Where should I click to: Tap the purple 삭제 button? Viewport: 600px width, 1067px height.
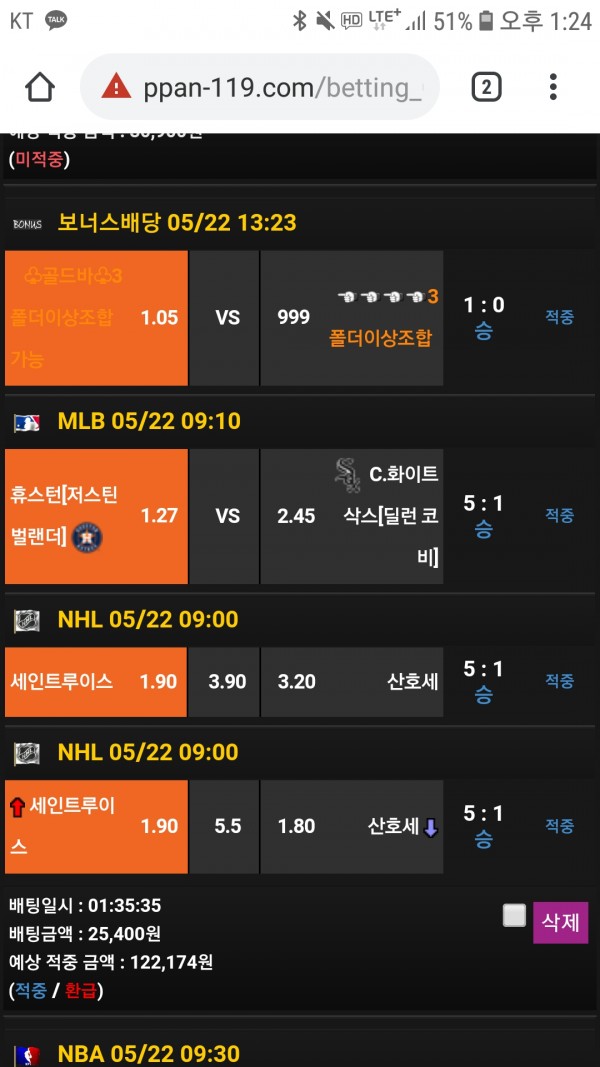tap(560, 922)
